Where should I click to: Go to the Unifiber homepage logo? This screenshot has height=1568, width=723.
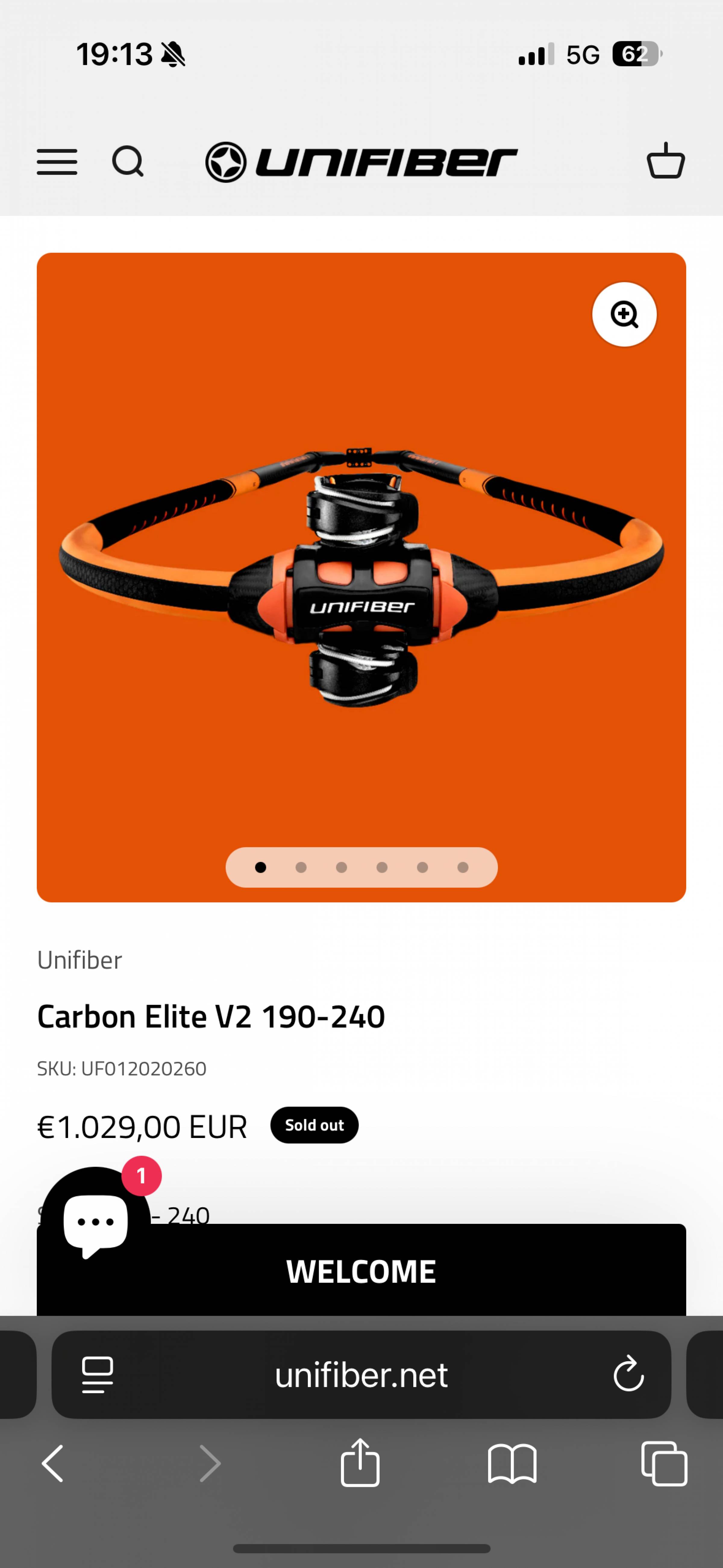pyautogui.click(x=361, y=162)
